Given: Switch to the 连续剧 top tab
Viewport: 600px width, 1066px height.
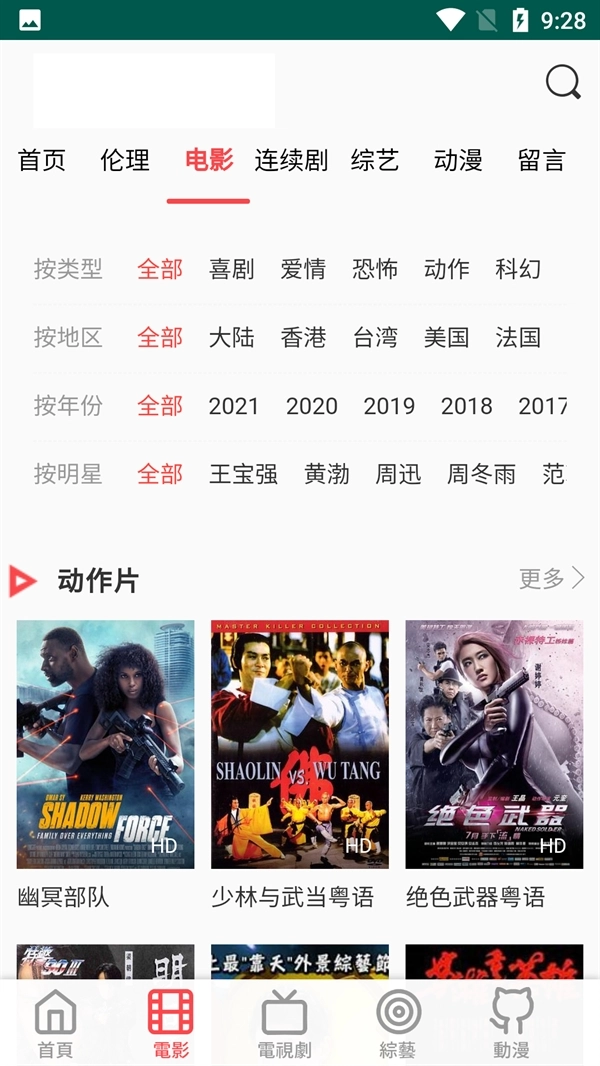Looking at the screenshot, I should click(x=291, y=160).
